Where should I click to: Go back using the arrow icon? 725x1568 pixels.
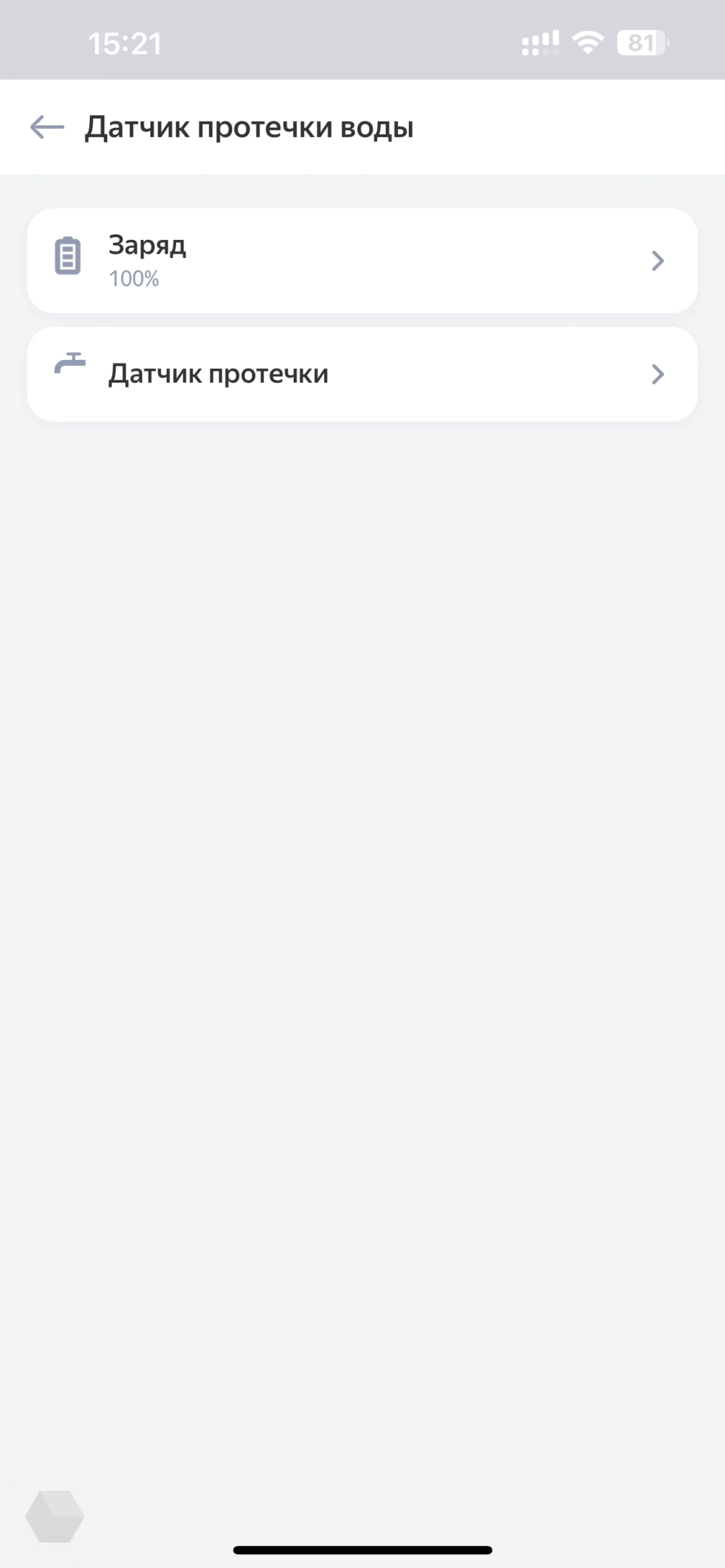pos(47,128)
